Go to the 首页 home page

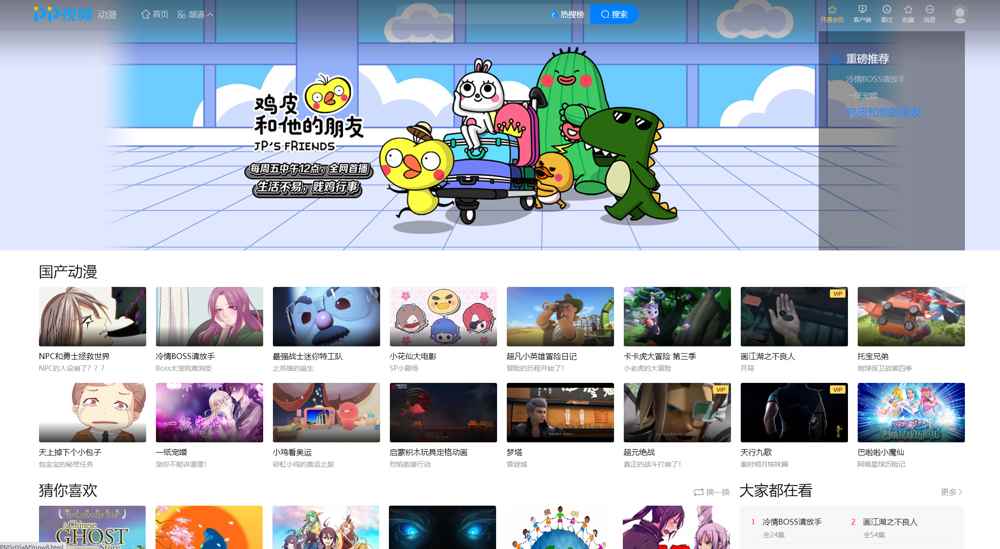155,15
